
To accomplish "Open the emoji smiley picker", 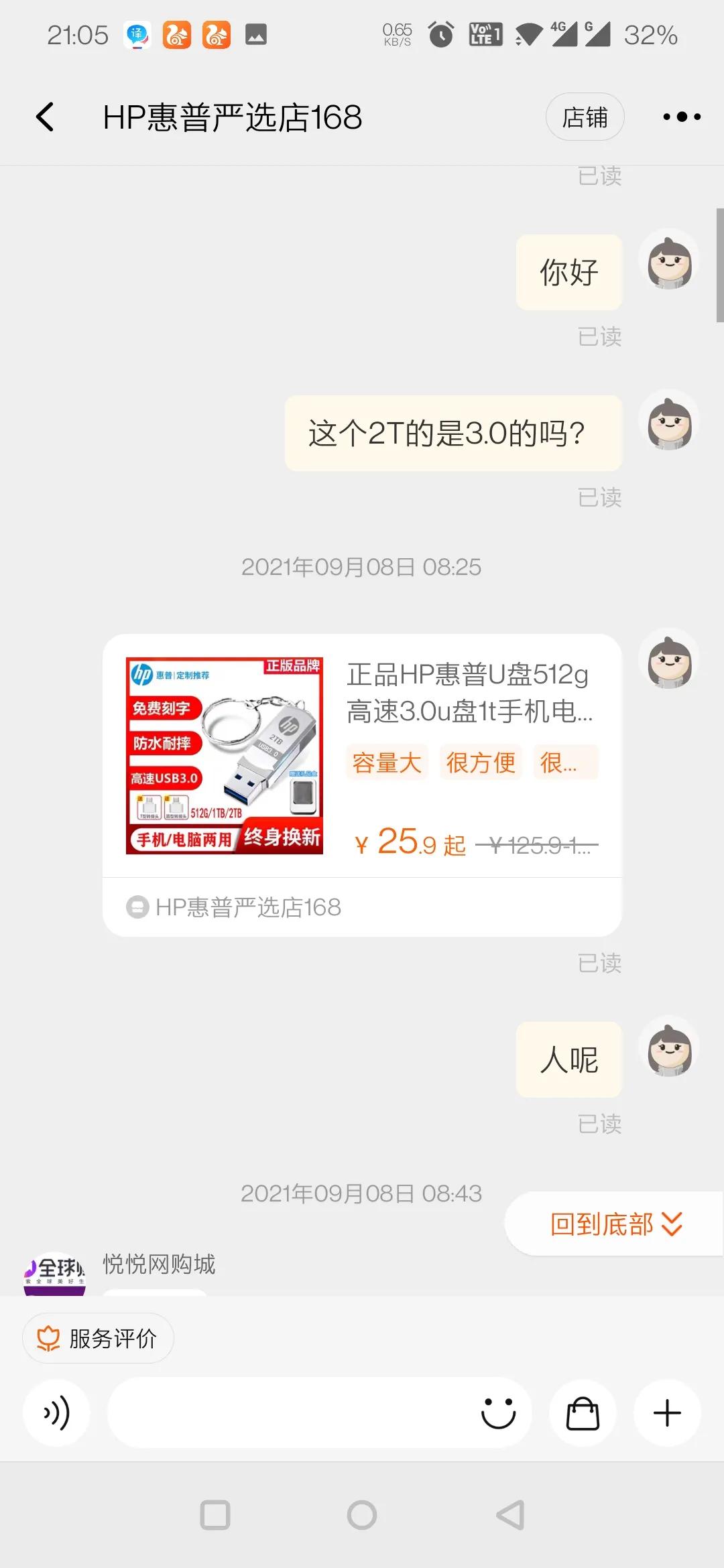I will pos(499,1413).
